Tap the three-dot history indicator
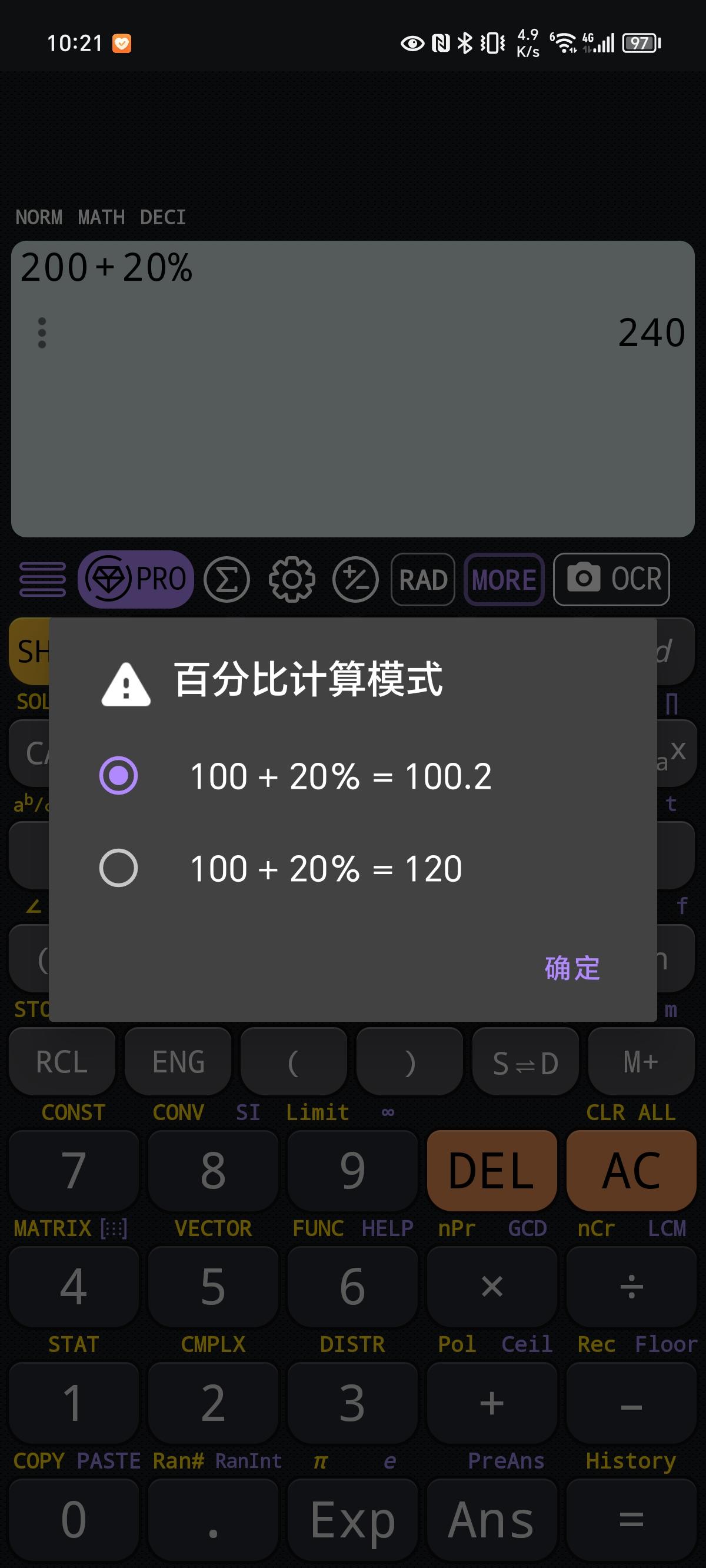 click(41, 332)
